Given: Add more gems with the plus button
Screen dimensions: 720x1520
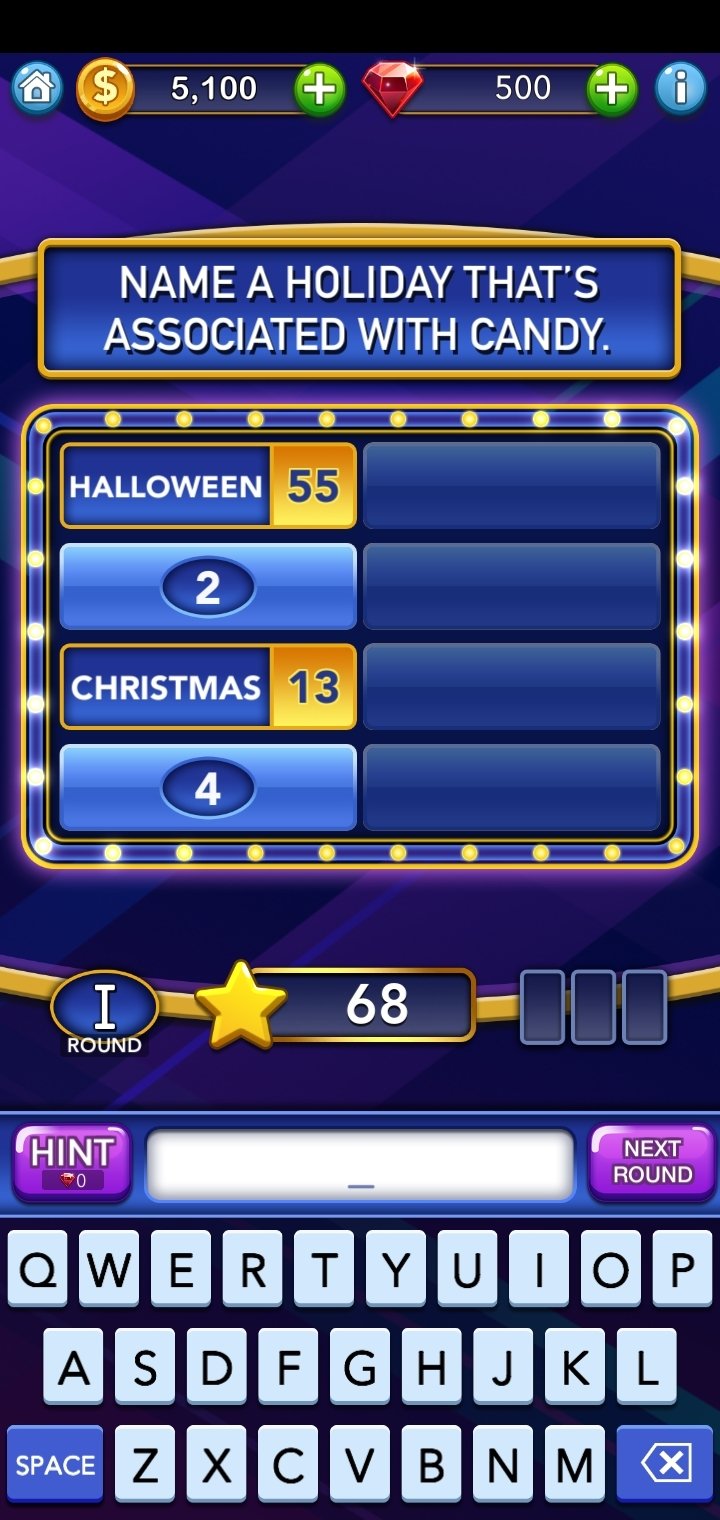Looking at the screenshot, I should [612, 90].
